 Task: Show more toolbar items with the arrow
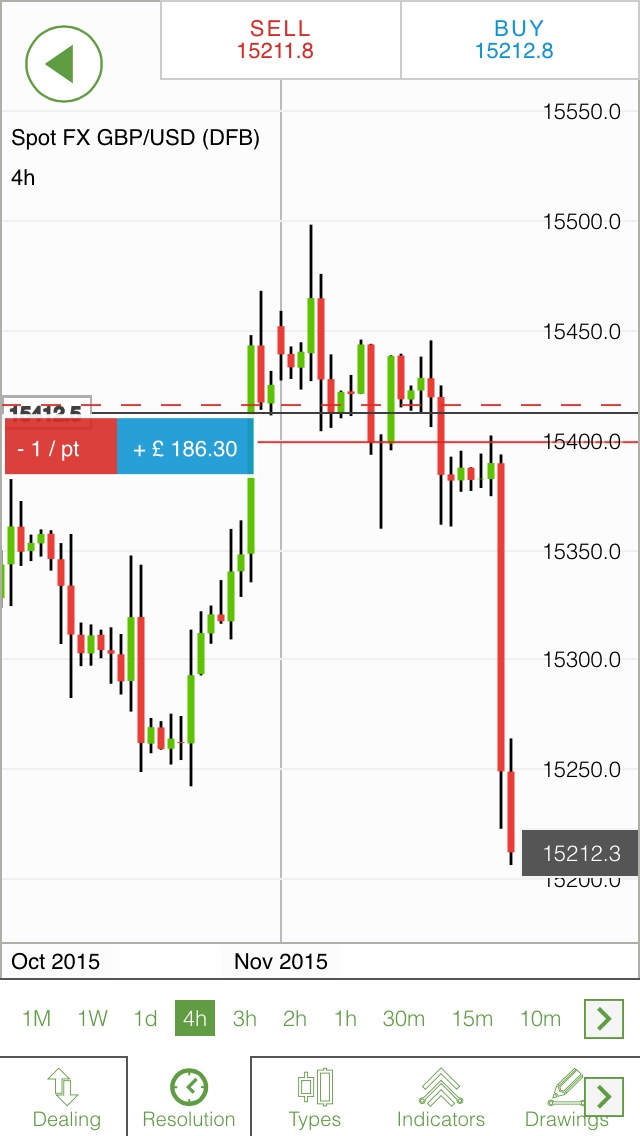[603, 1096]
